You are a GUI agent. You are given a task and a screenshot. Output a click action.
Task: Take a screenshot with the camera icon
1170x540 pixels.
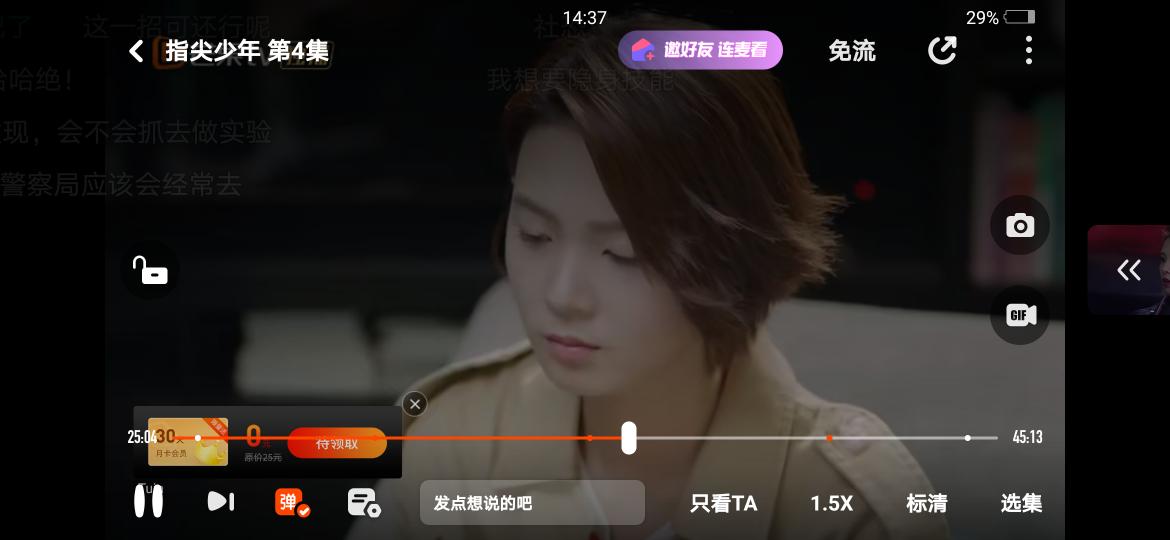(1019, 226)
